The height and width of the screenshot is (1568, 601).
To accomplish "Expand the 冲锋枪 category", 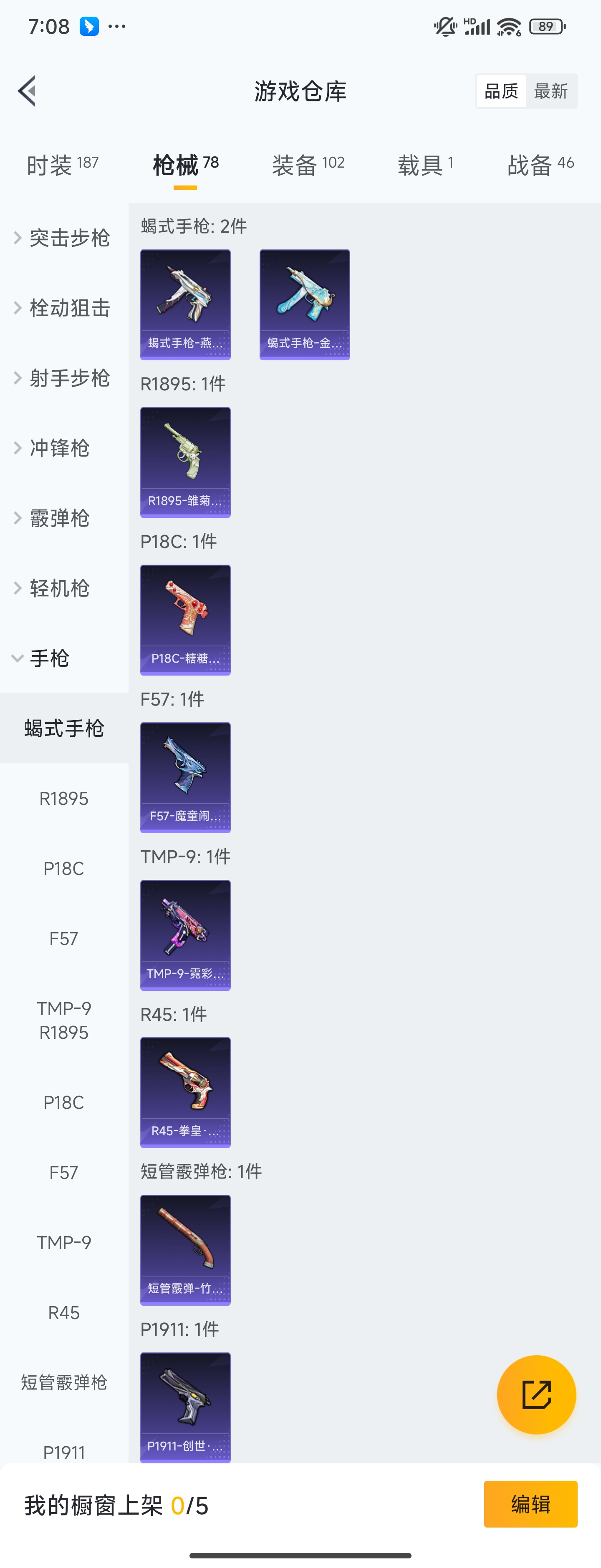I will tap(58, 448).
